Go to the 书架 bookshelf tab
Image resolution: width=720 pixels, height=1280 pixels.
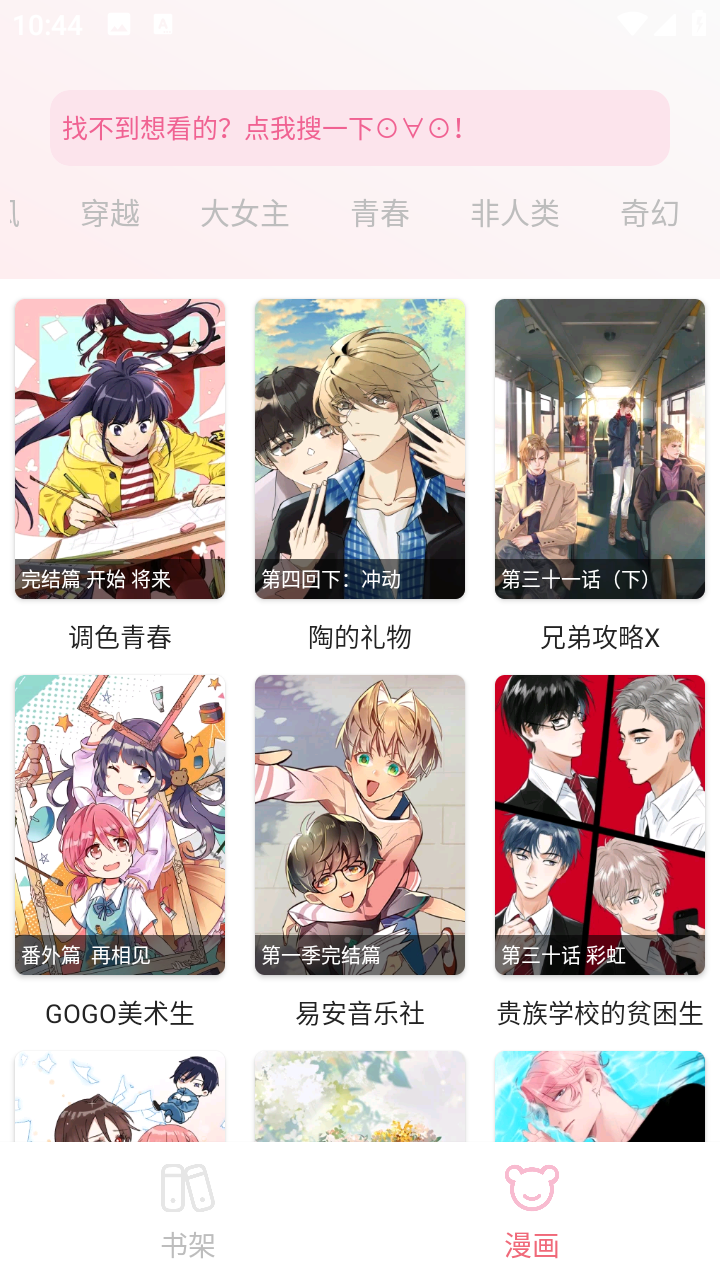[x=188, y=1210]
